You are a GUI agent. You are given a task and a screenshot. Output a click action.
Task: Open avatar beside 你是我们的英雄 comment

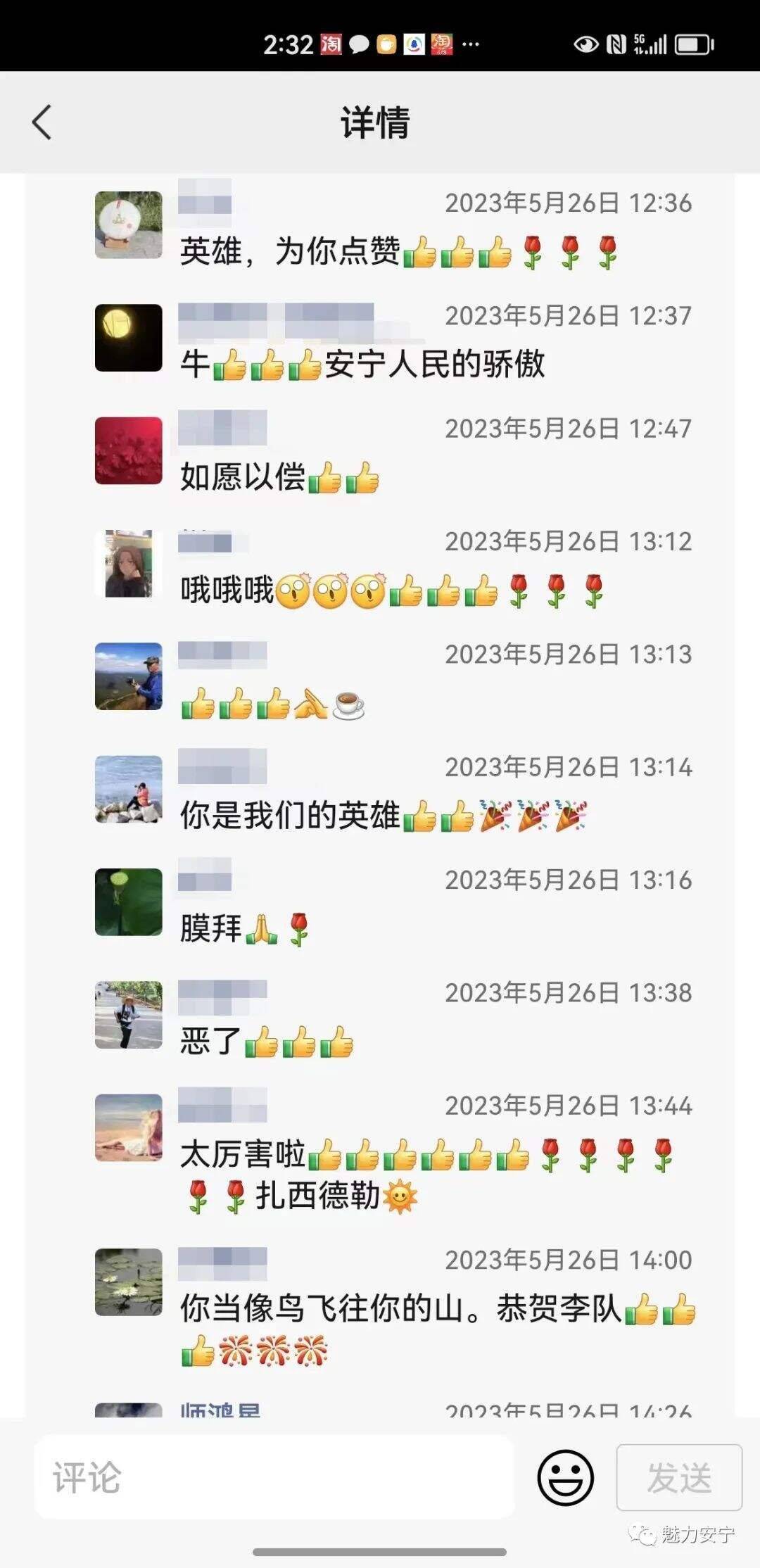pos(129,790)
